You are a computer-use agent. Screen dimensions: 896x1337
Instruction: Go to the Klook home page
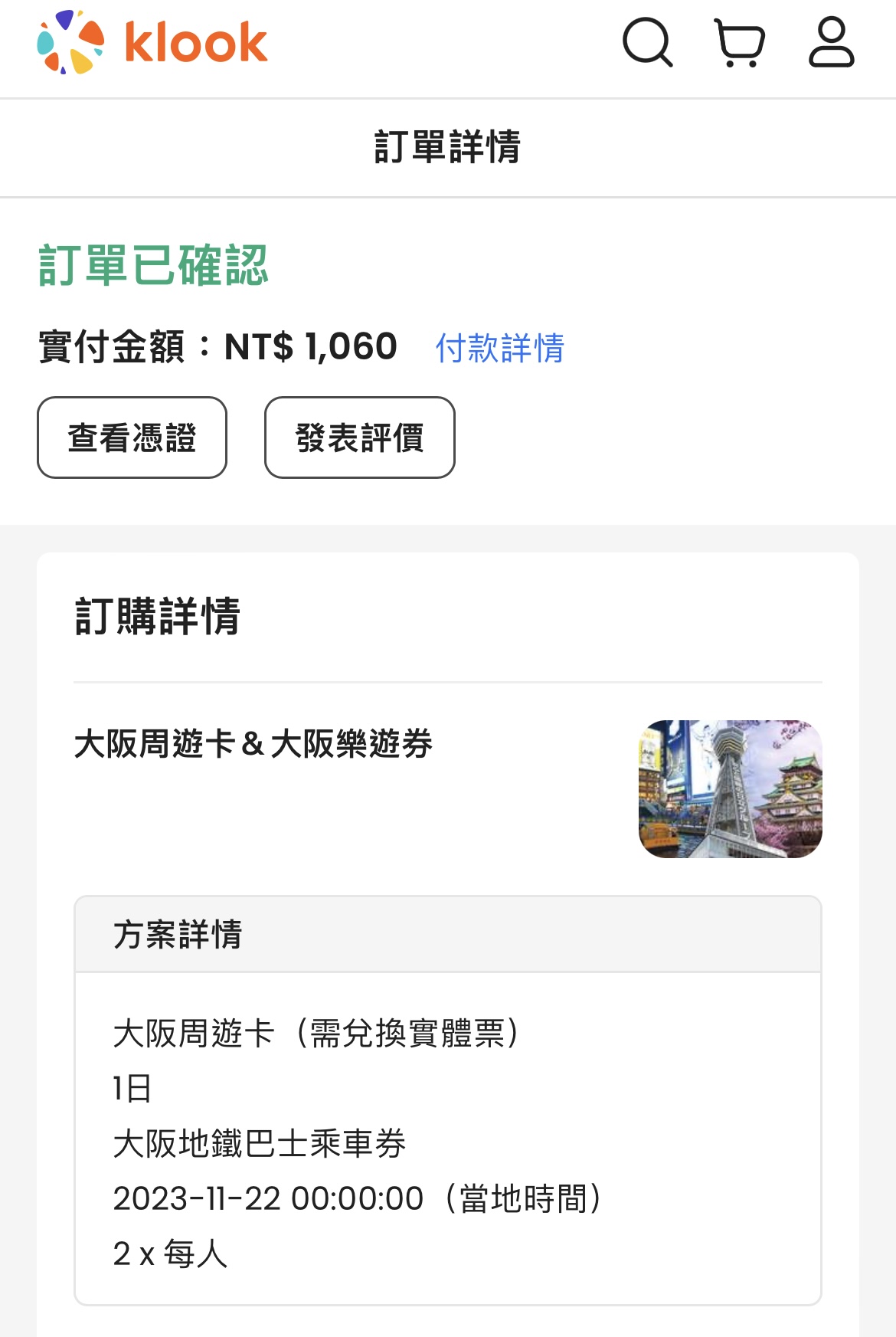tap(153, 43)
